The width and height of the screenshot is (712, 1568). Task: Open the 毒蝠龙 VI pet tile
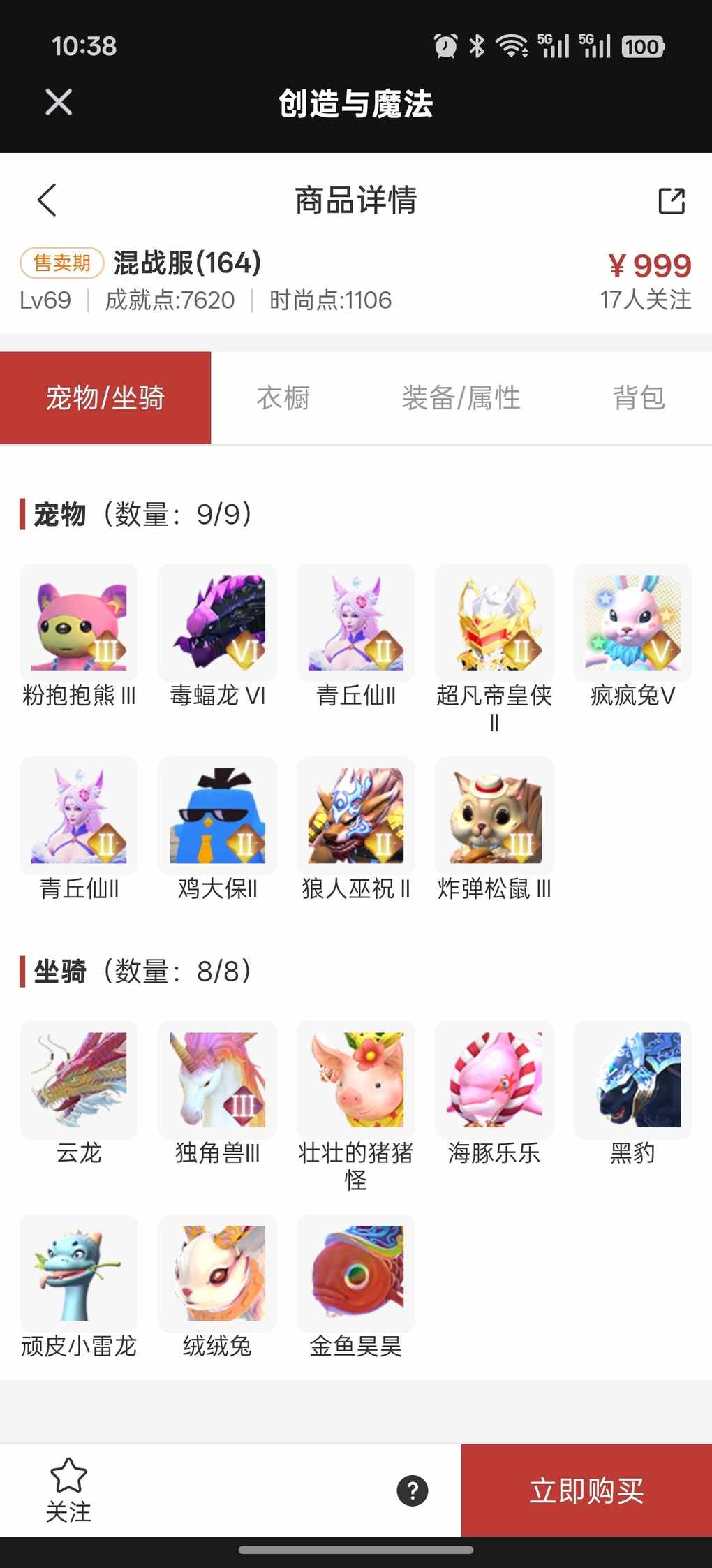[x=217, y=623]
